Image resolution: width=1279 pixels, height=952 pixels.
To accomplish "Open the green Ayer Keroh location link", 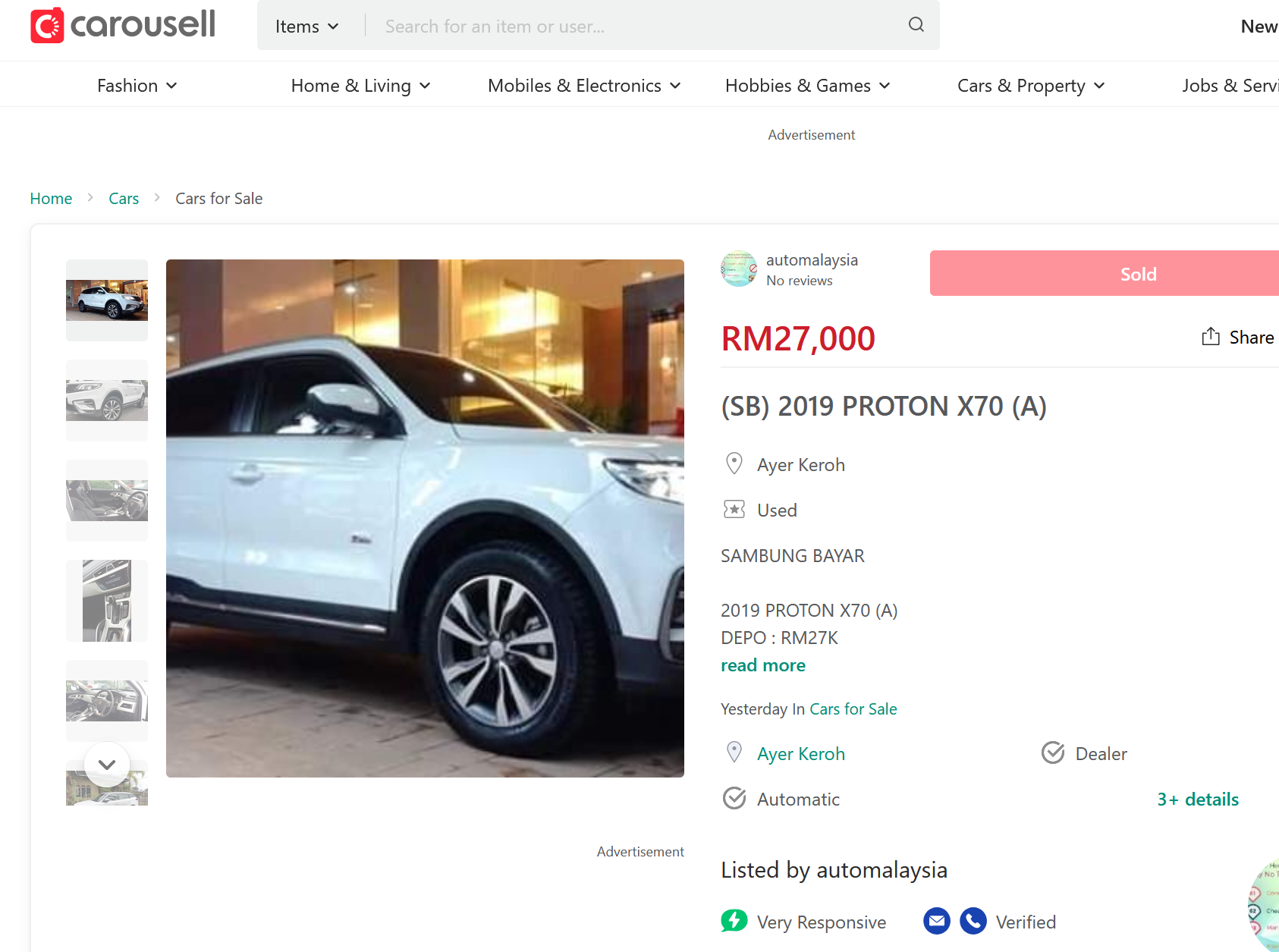I will pyautogui.click(x=800, y=754).
